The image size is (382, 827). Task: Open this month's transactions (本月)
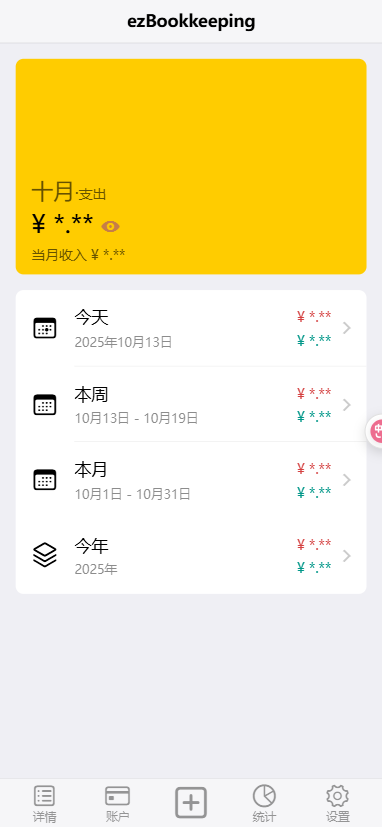191,480
